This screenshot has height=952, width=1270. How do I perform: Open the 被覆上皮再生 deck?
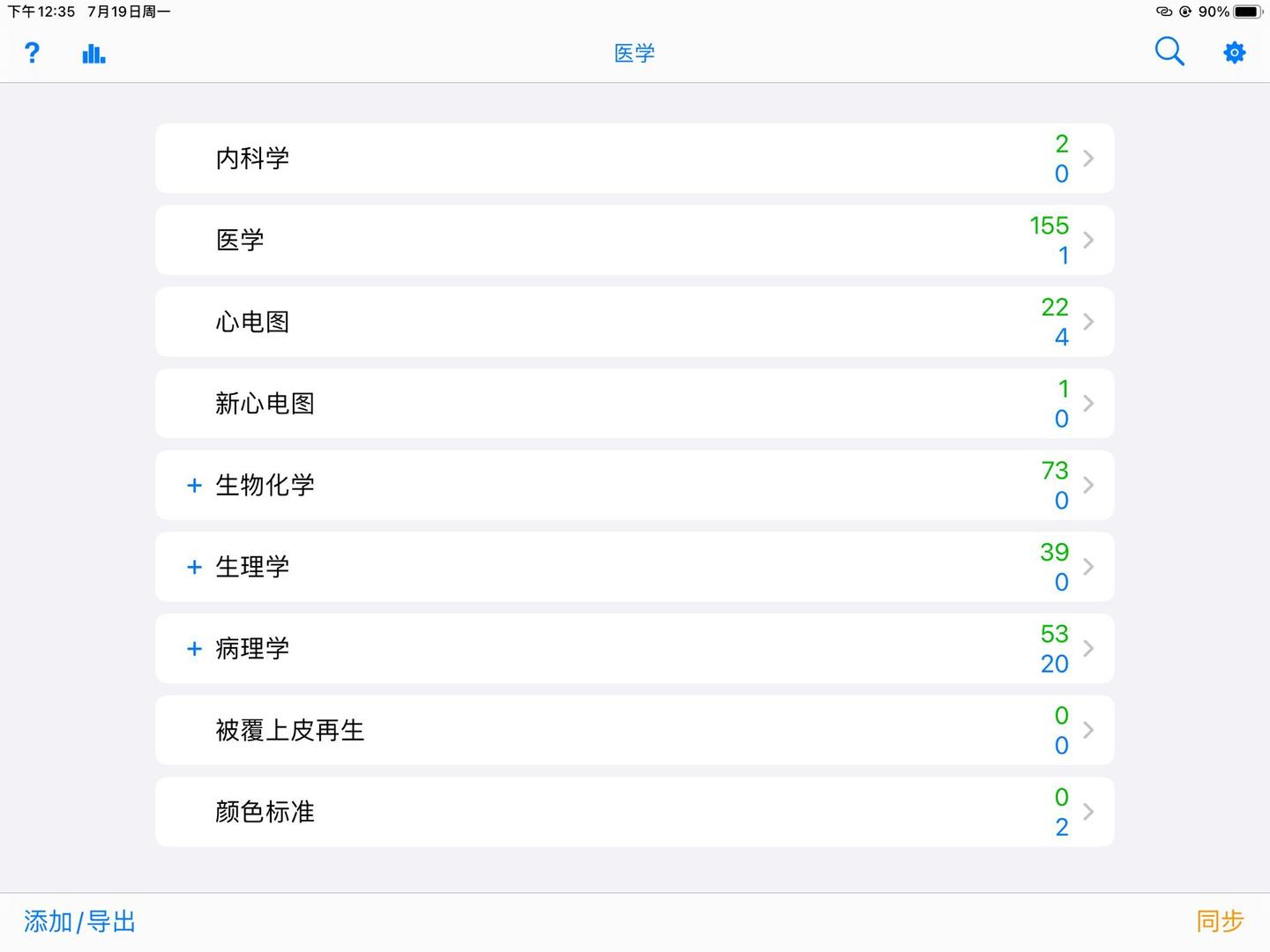click(x=635, y=730)
